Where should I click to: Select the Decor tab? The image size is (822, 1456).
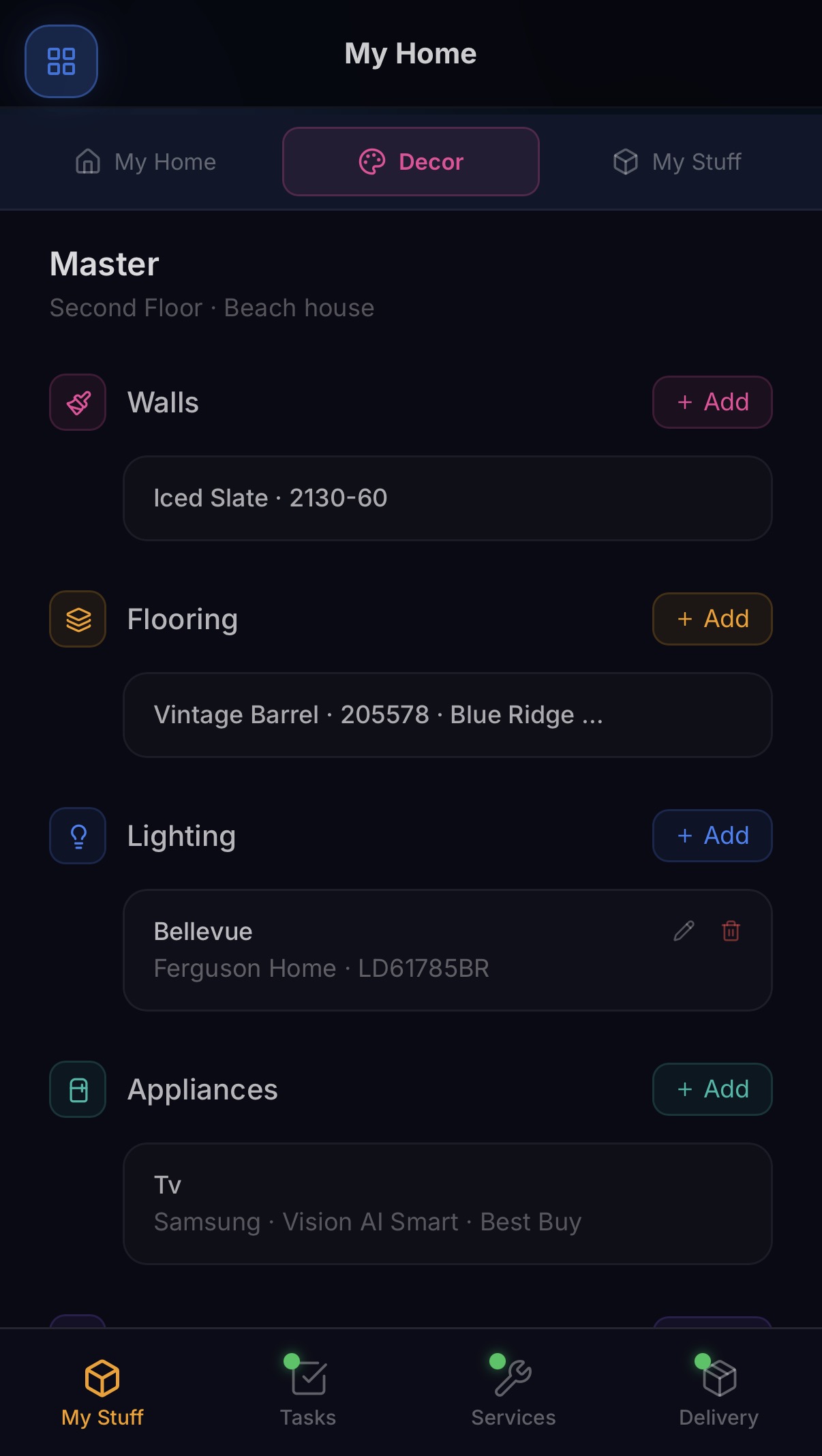coord(410,162)
